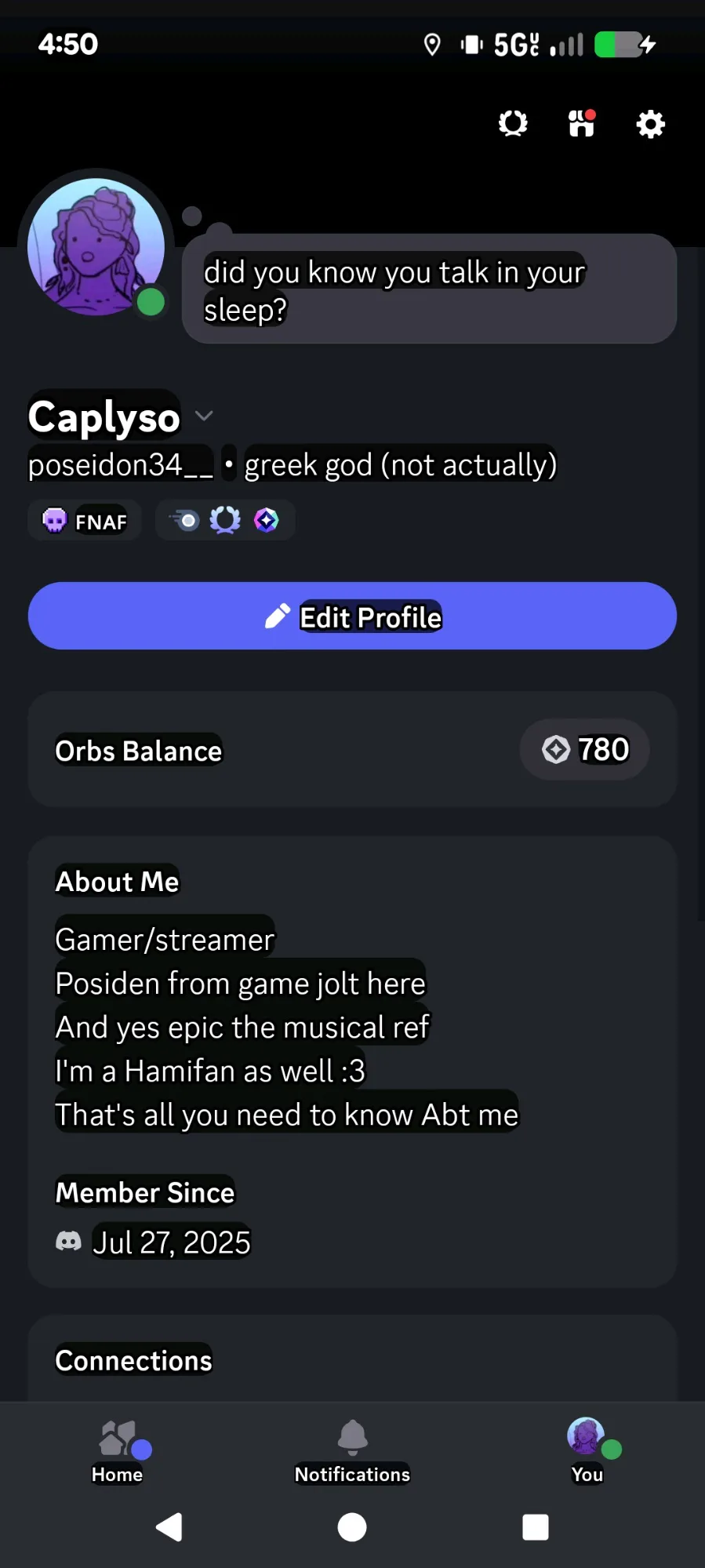
Task: Select the You tab
Action: 587,1451
